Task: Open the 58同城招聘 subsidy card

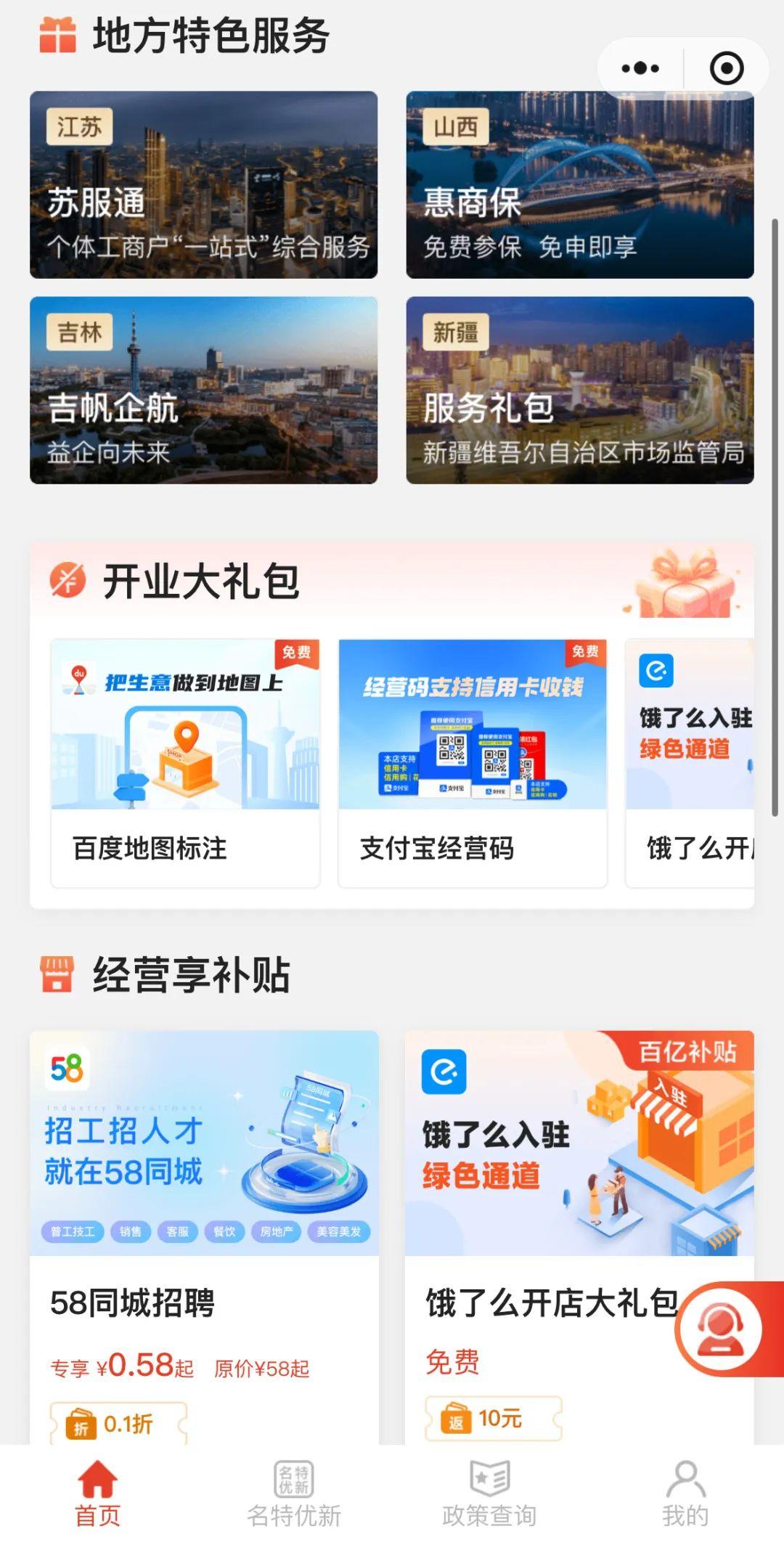Action: pos(204,1234)
